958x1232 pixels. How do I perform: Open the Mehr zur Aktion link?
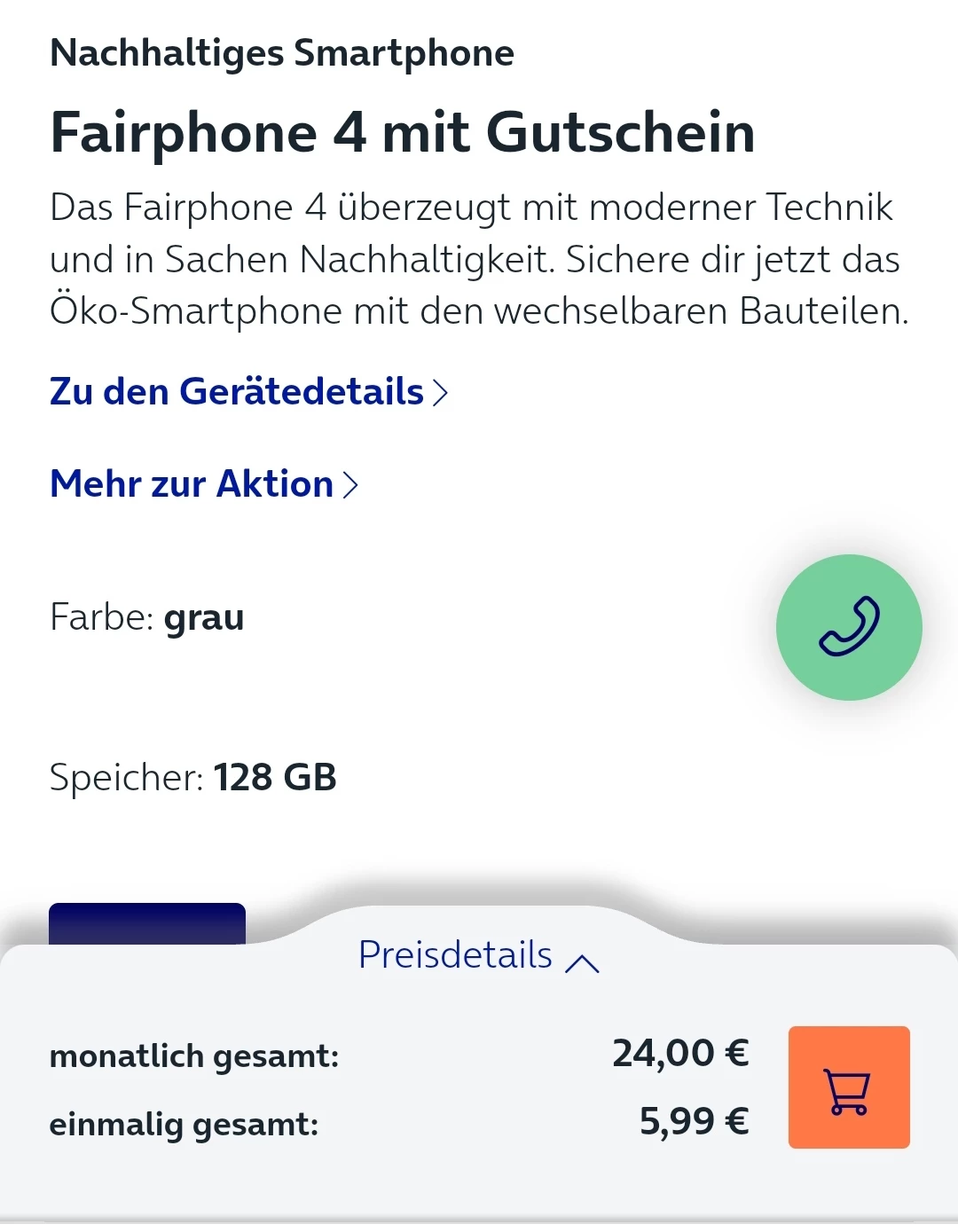[203, 484]
